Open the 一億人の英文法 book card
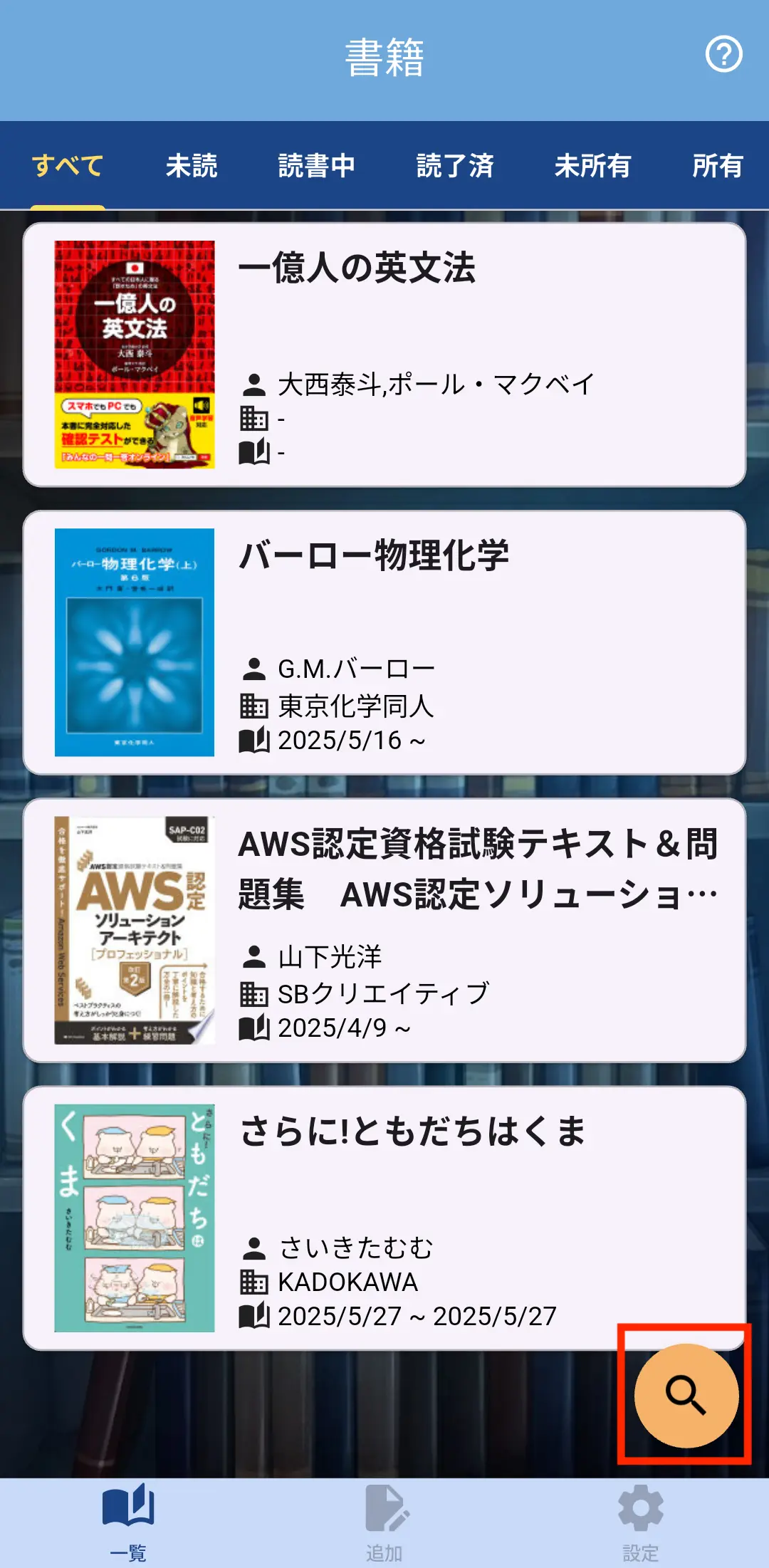This screenshot has width=769, height=1568. 384,355
